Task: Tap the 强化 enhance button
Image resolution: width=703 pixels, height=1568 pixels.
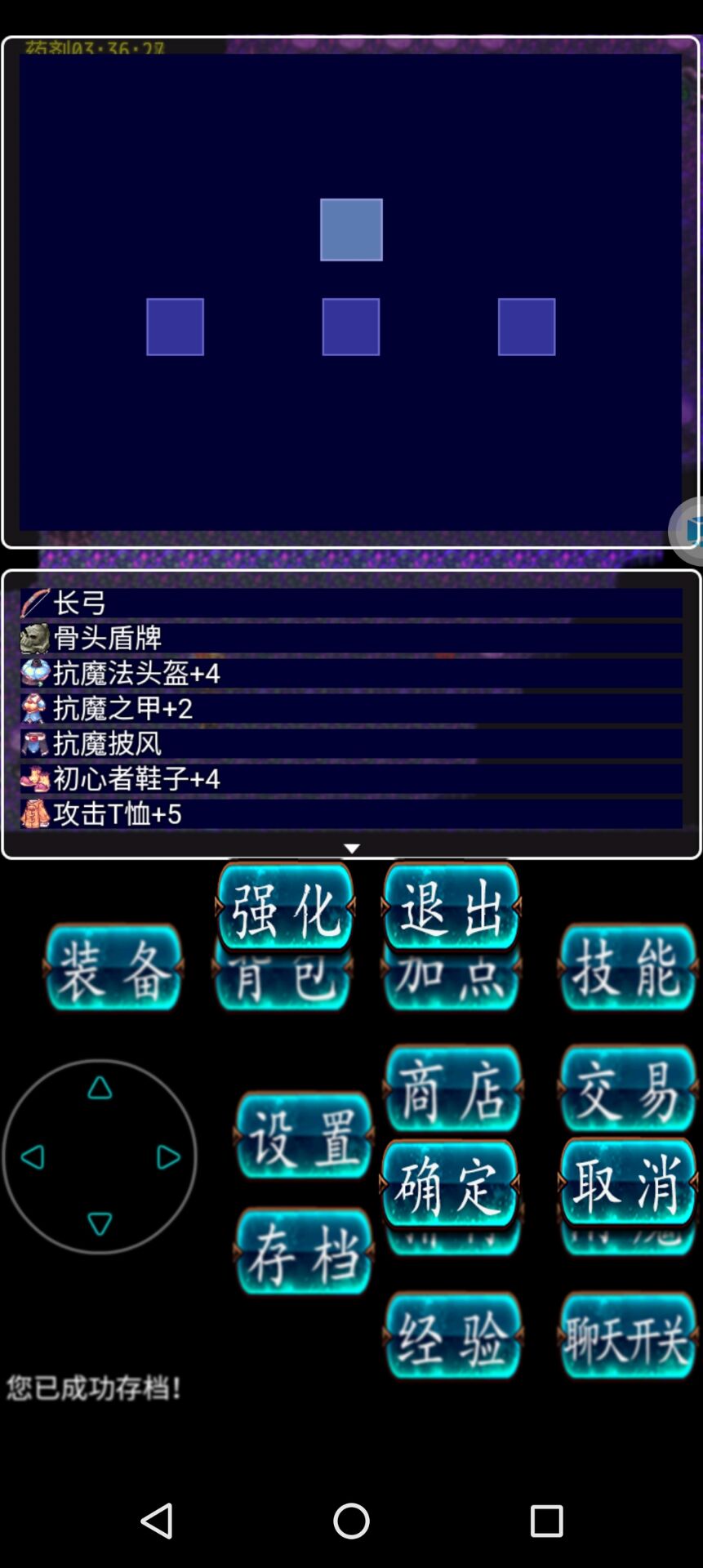Action: pyautogui.click(x=285, y=907)
